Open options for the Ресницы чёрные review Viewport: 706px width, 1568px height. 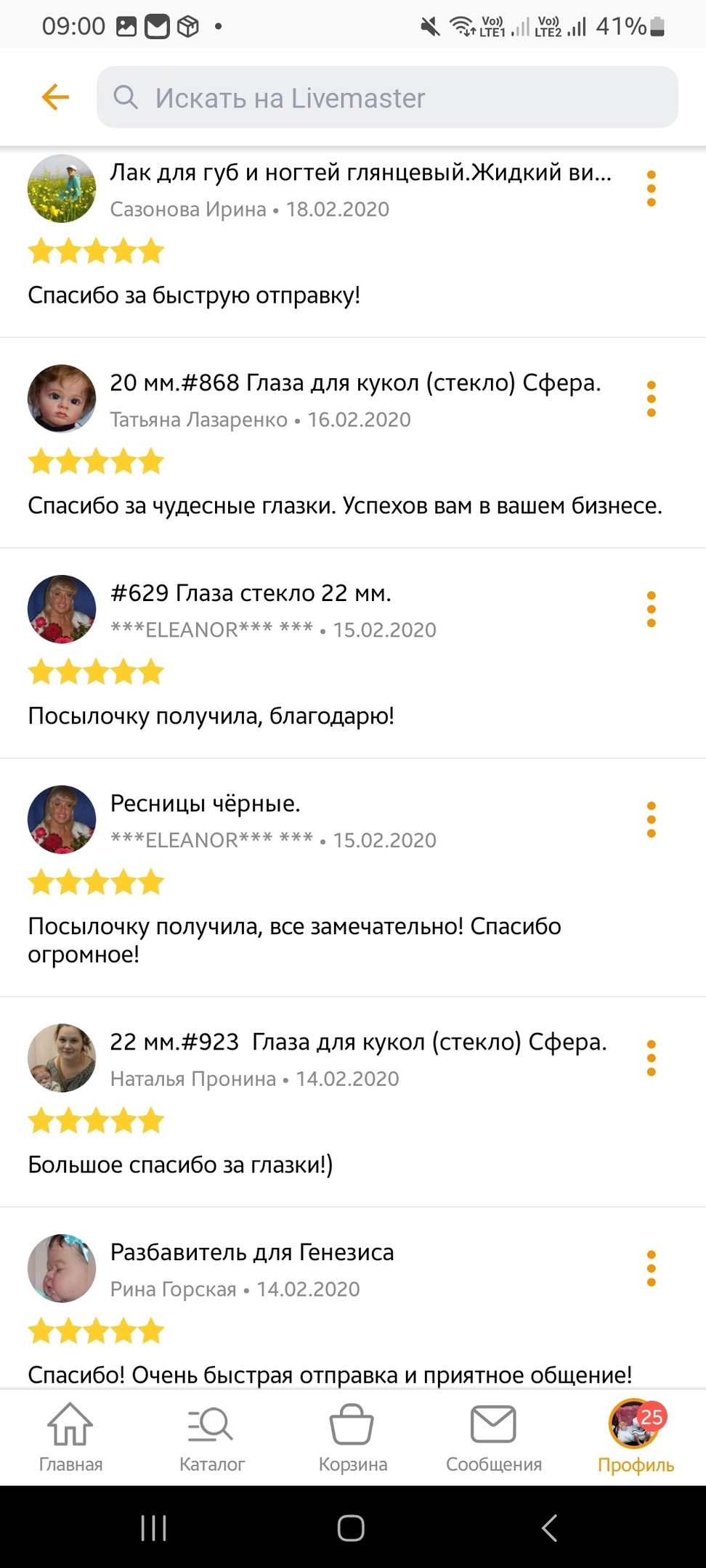tap(651, 820)
